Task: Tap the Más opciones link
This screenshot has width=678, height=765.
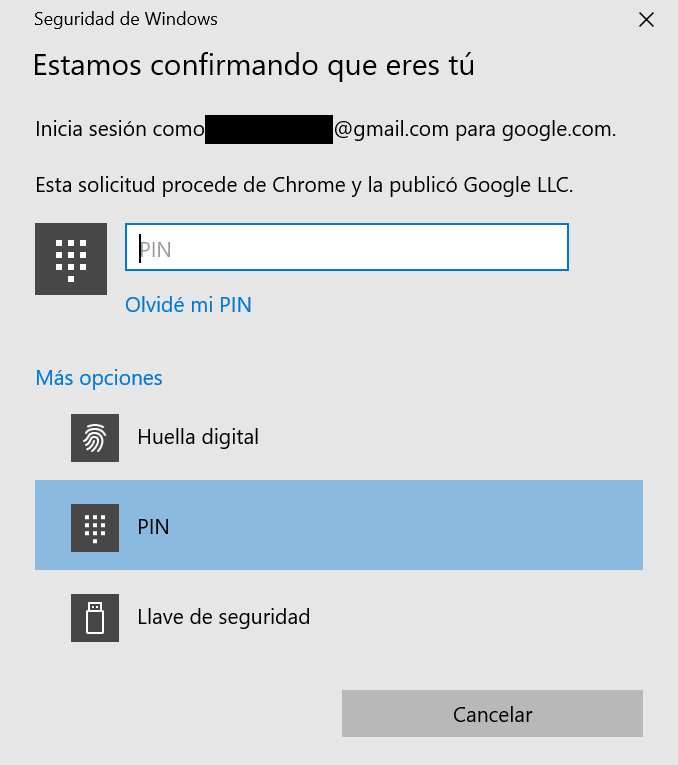Action: pos(99,378)
